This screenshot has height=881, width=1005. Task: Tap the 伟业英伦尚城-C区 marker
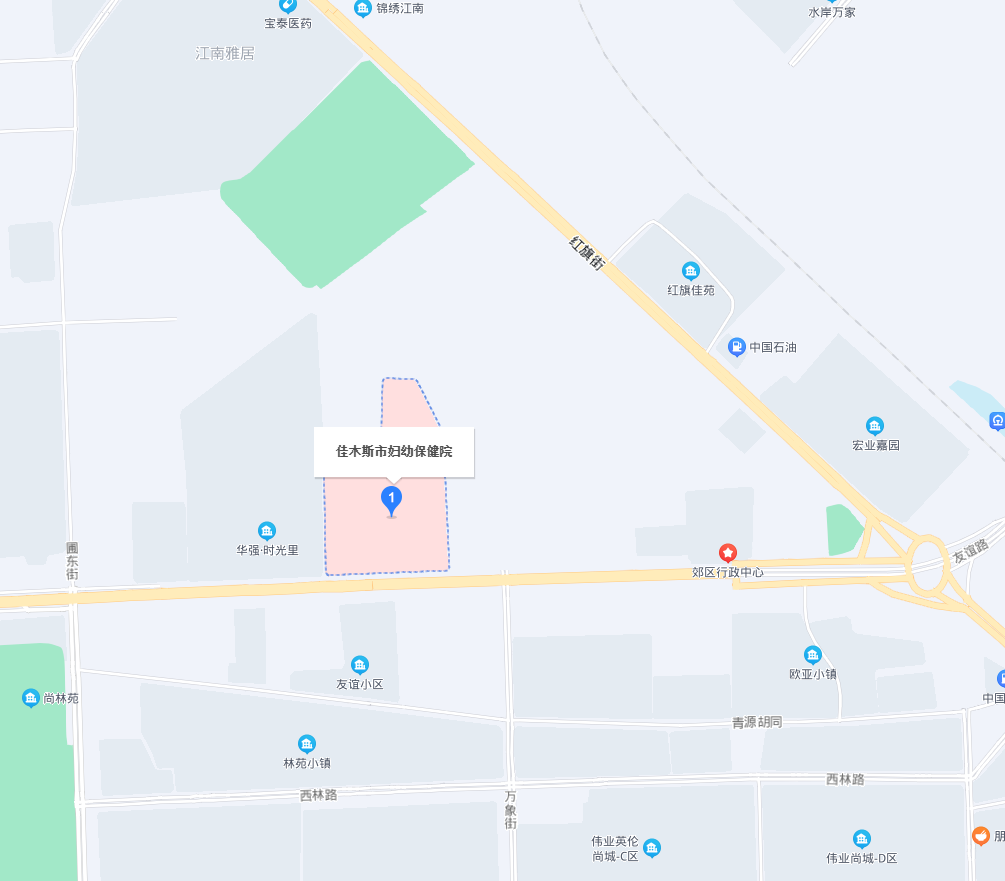coord(652,848)
